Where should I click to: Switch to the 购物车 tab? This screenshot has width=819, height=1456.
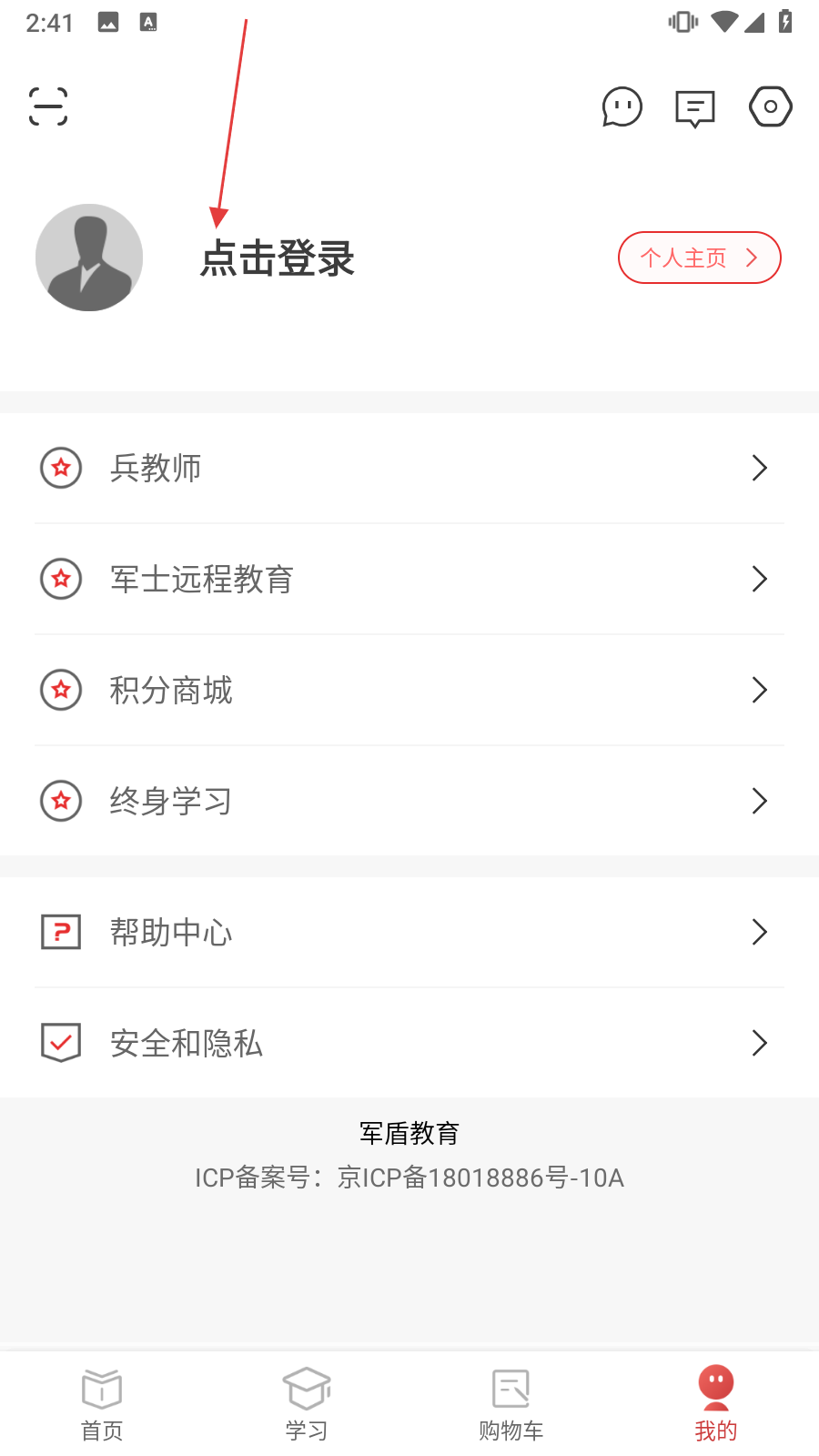pyautogui.click(x=511, y=1405)
